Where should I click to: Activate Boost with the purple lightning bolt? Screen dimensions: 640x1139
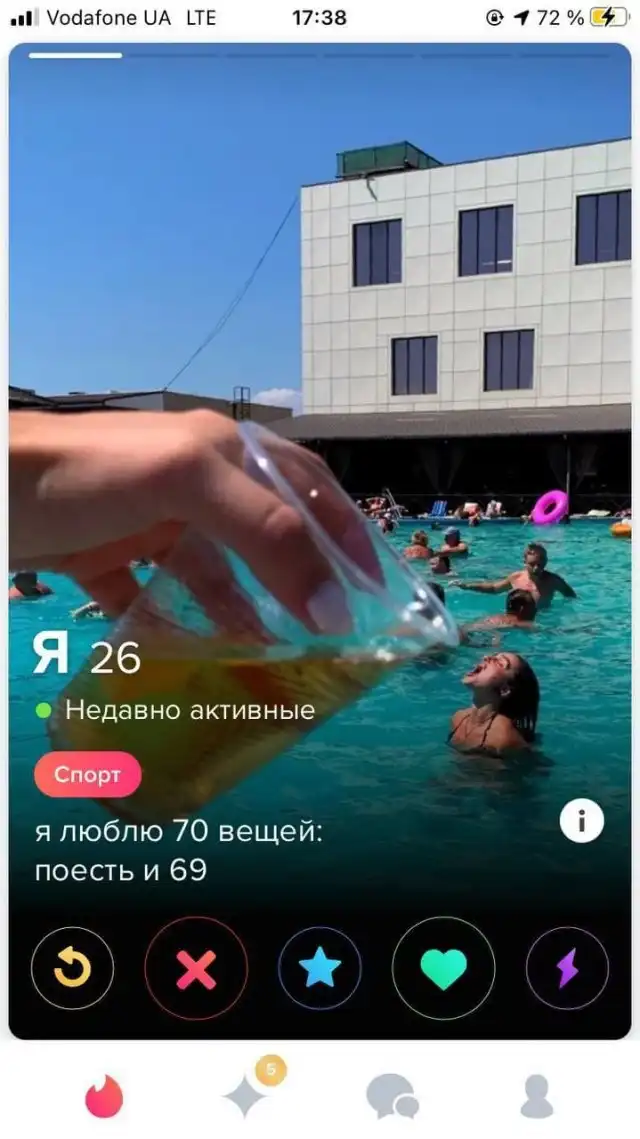click(567, 968)
